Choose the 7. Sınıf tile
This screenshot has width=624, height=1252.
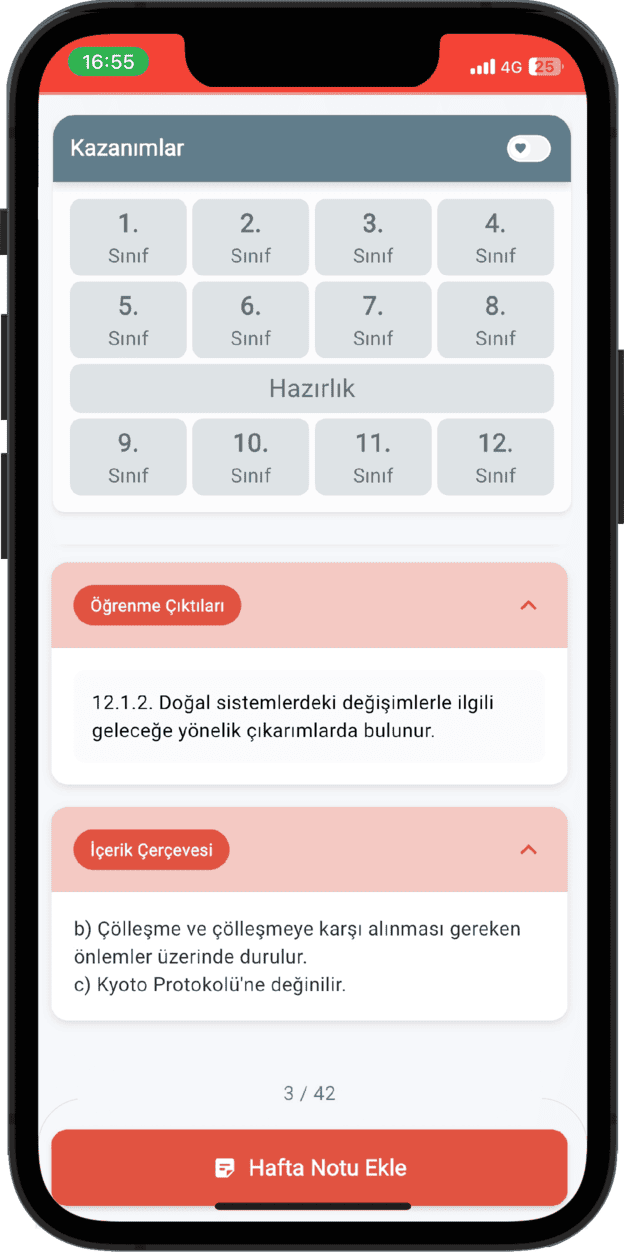tap(373, 320)
